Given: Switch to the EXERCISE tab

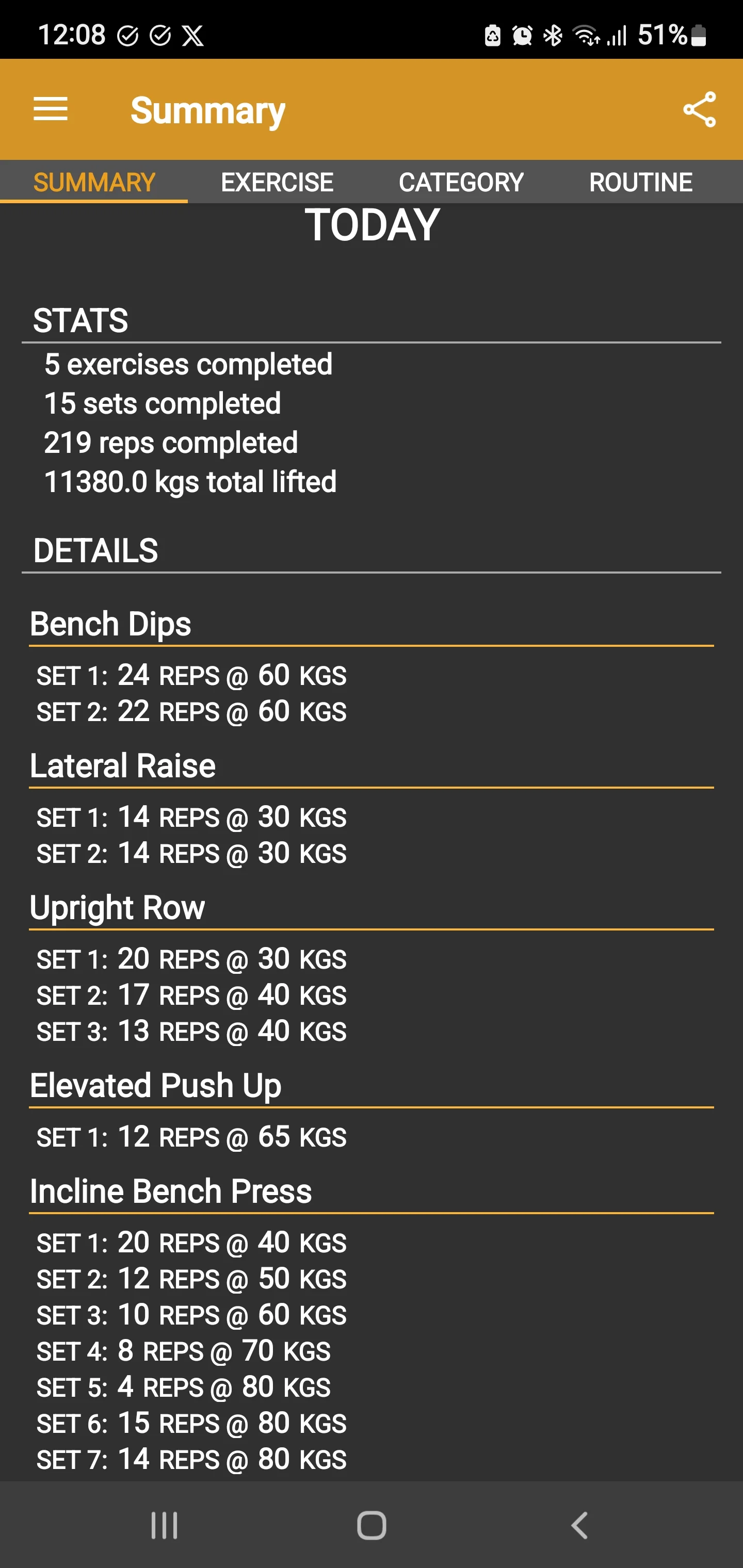Looking at the screenshot, I should coord(277,182).
